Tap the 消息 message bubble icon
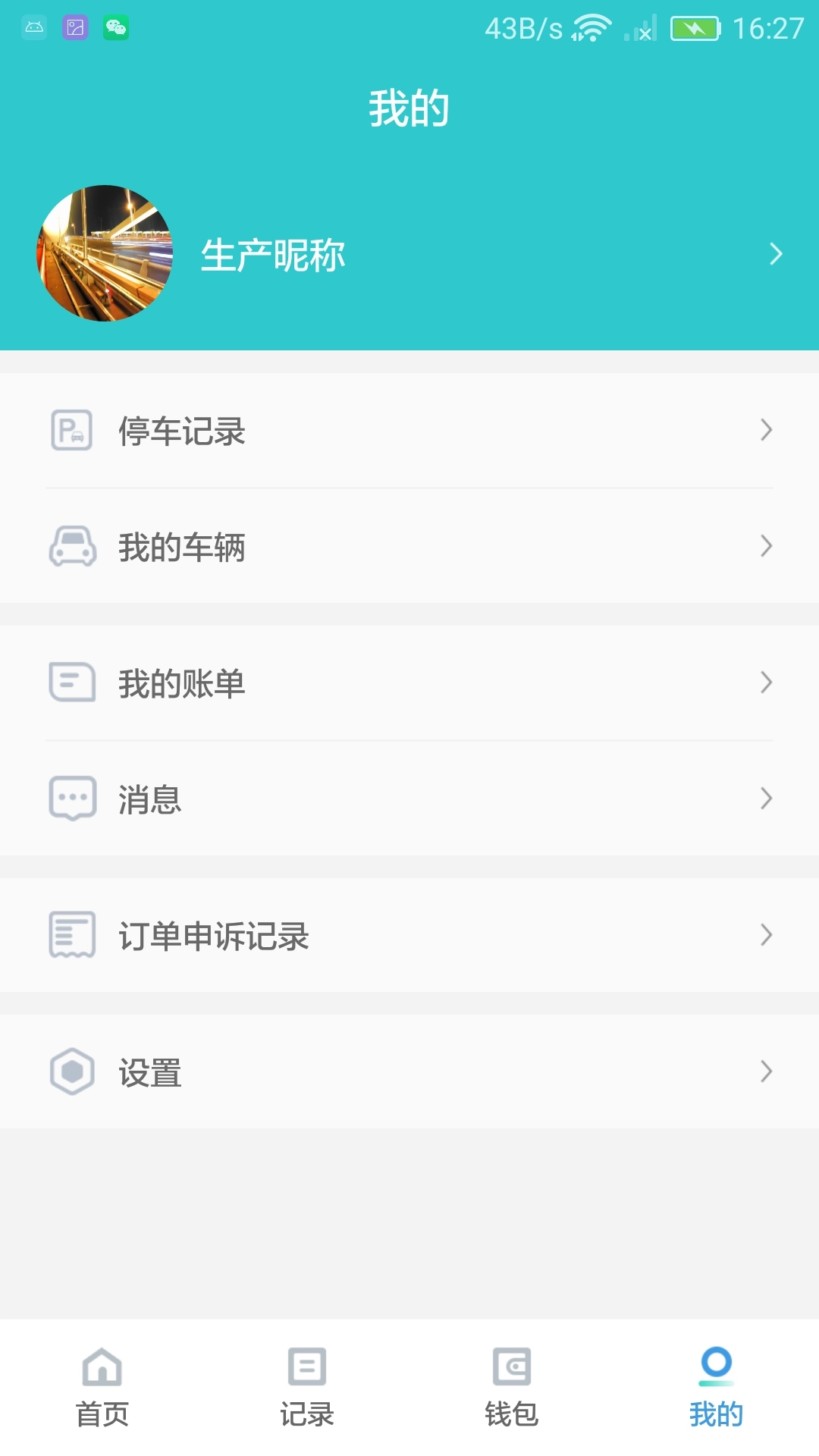 coord(72,798)
